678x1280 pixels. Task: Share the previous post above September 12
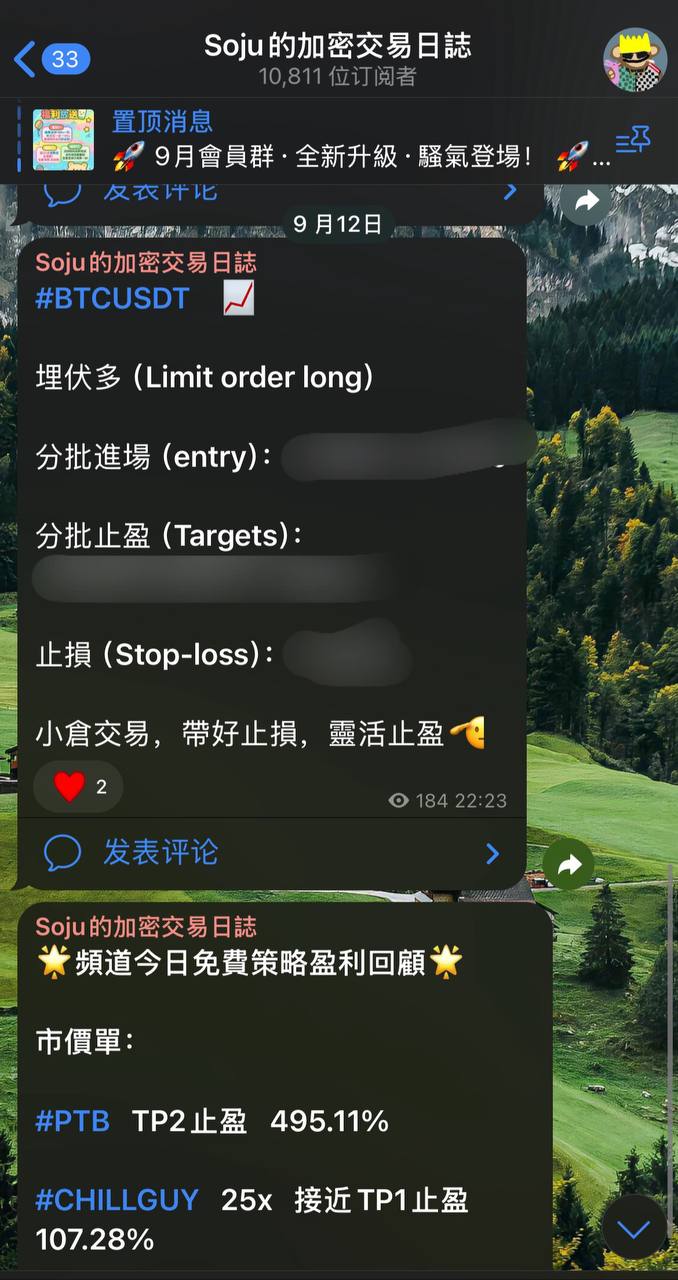click(x=586, y=202)
